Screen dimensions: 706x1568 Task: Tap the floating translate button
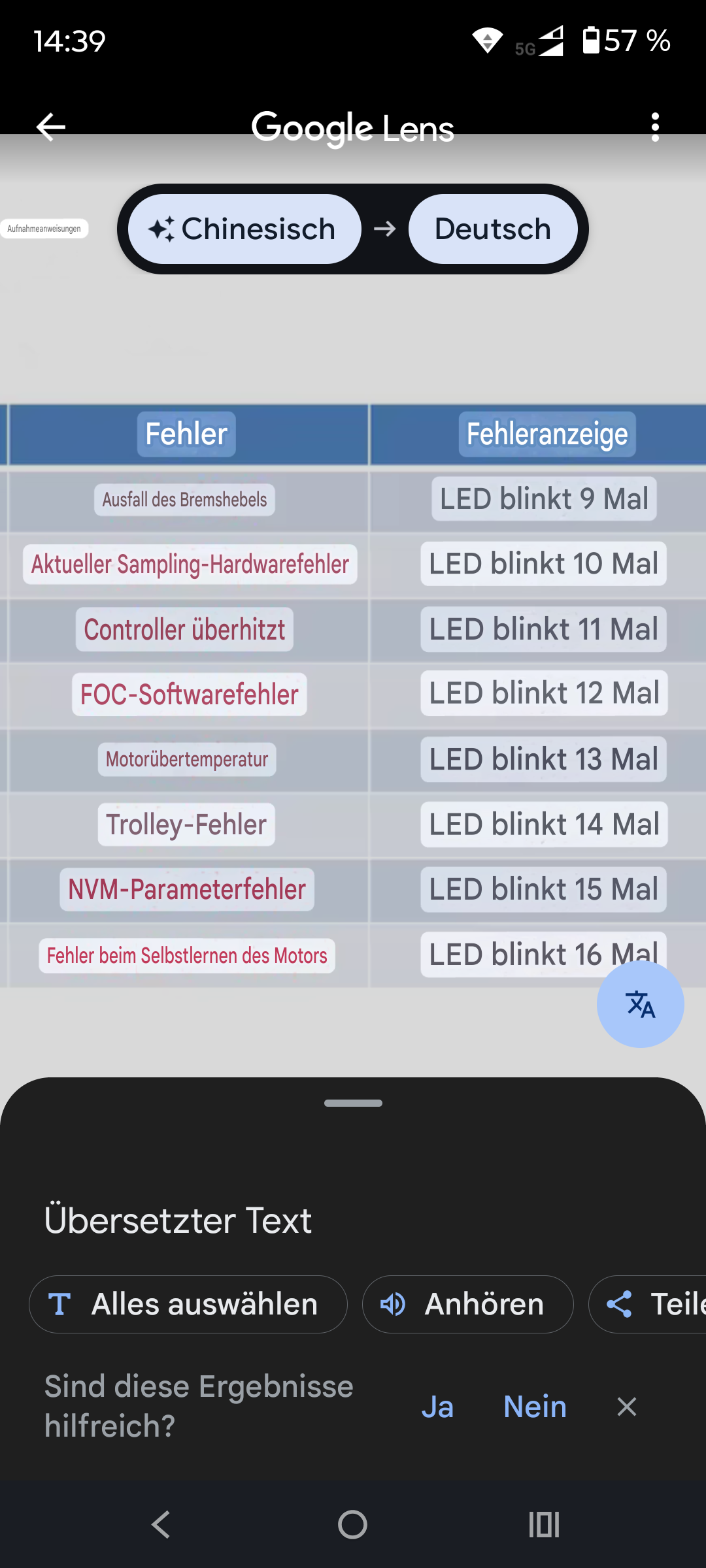(640, 1004)
